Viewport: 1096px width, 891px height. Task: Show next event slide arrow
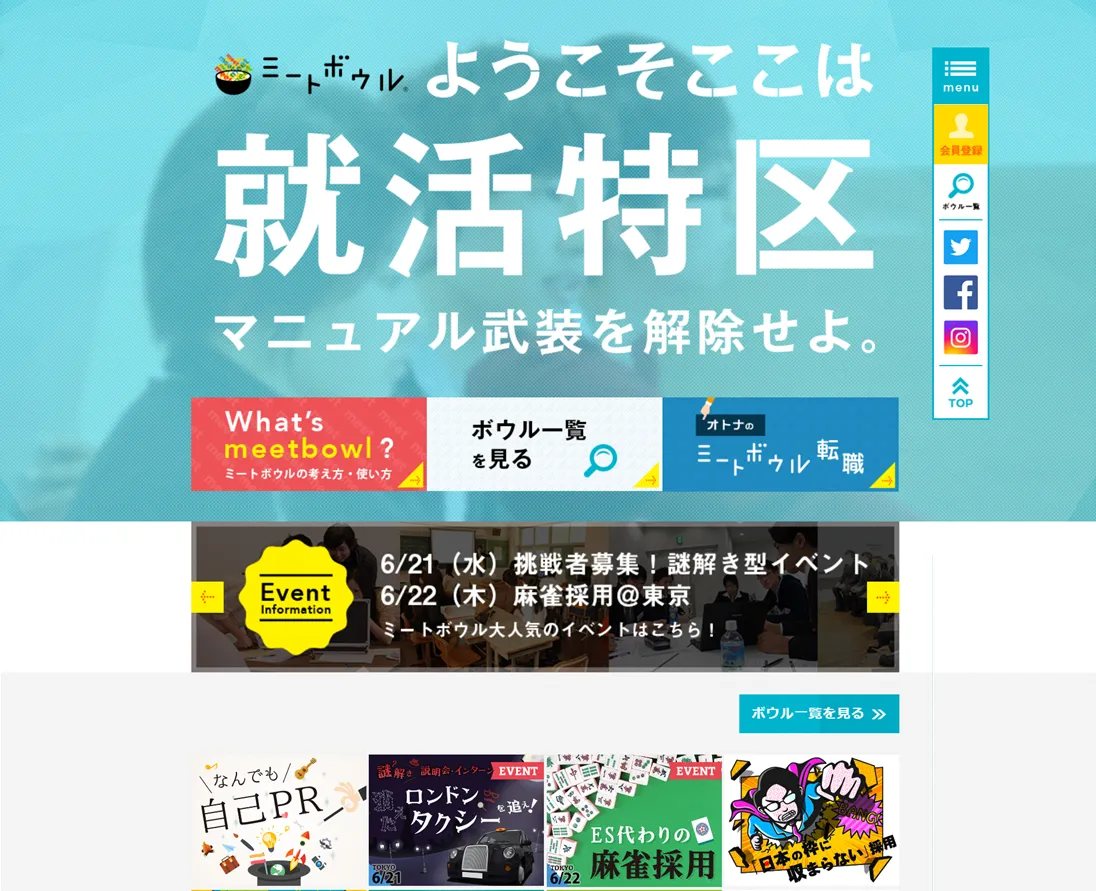[882, 597]
